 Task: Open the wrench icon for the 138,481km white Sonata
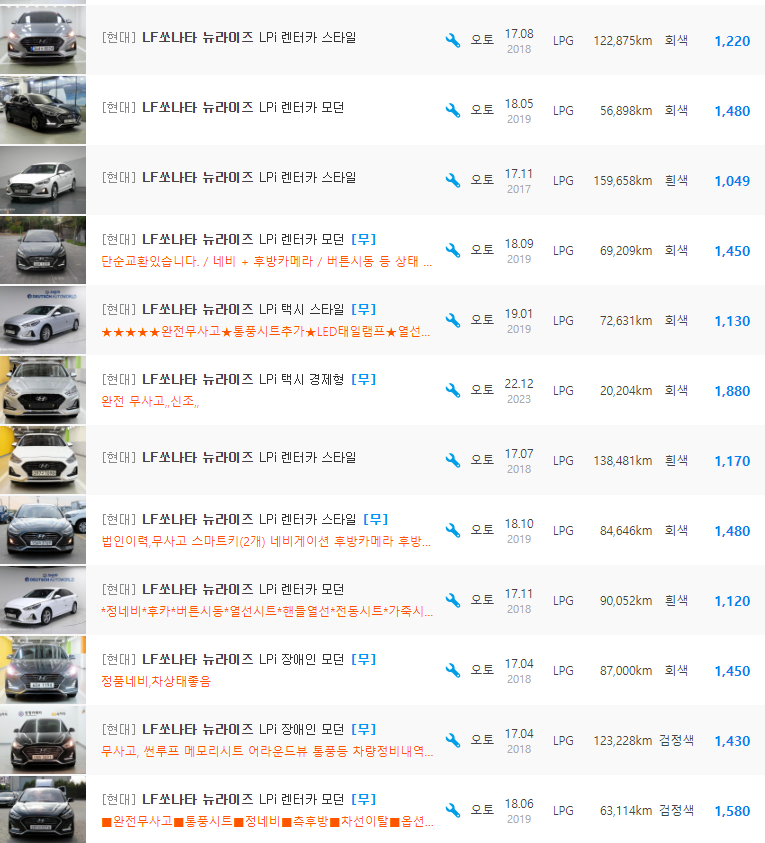(452, 459)
